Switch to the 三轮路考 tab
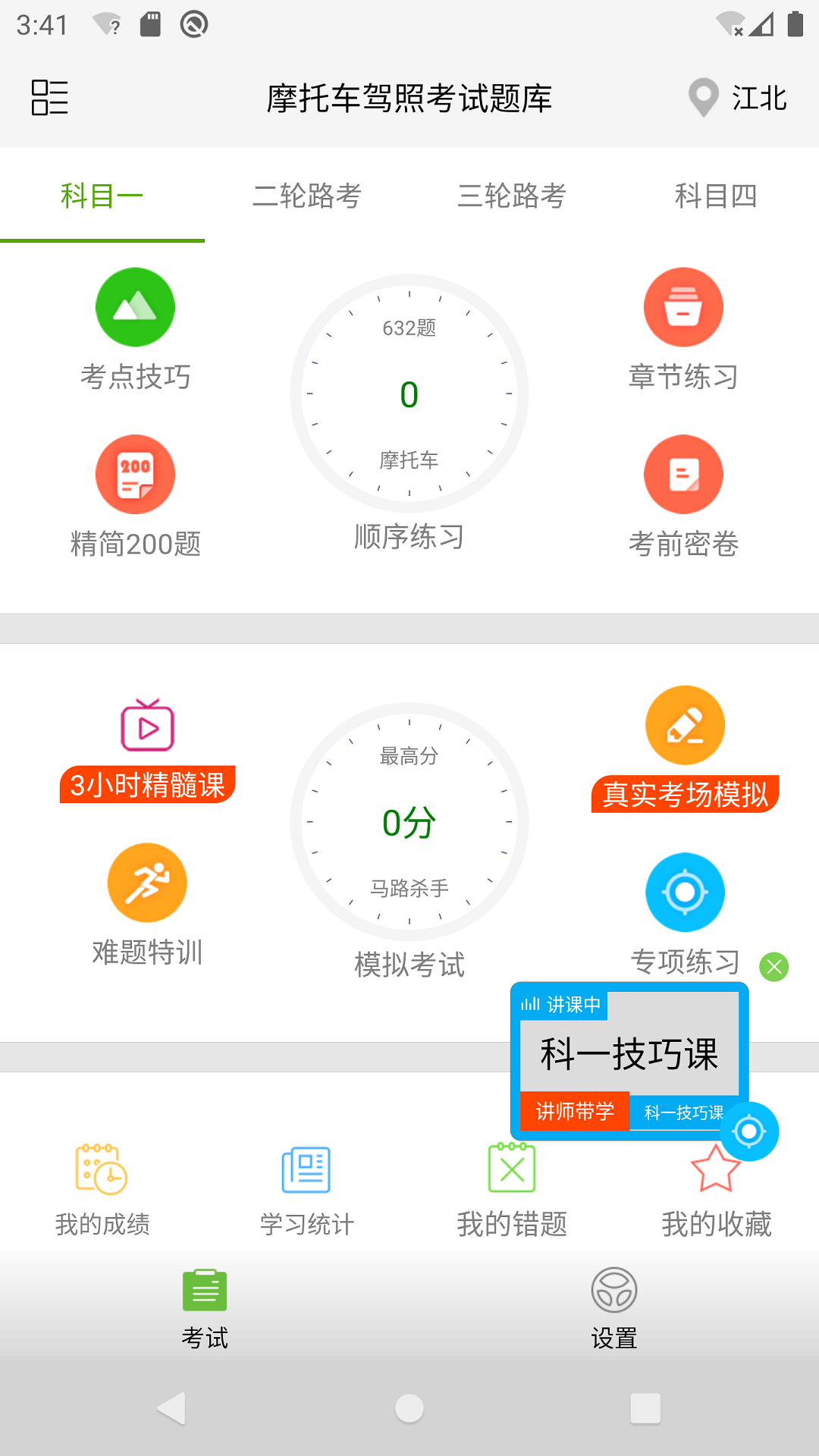Viewport: 819px width, 1456px height. (x=512, y=196)
